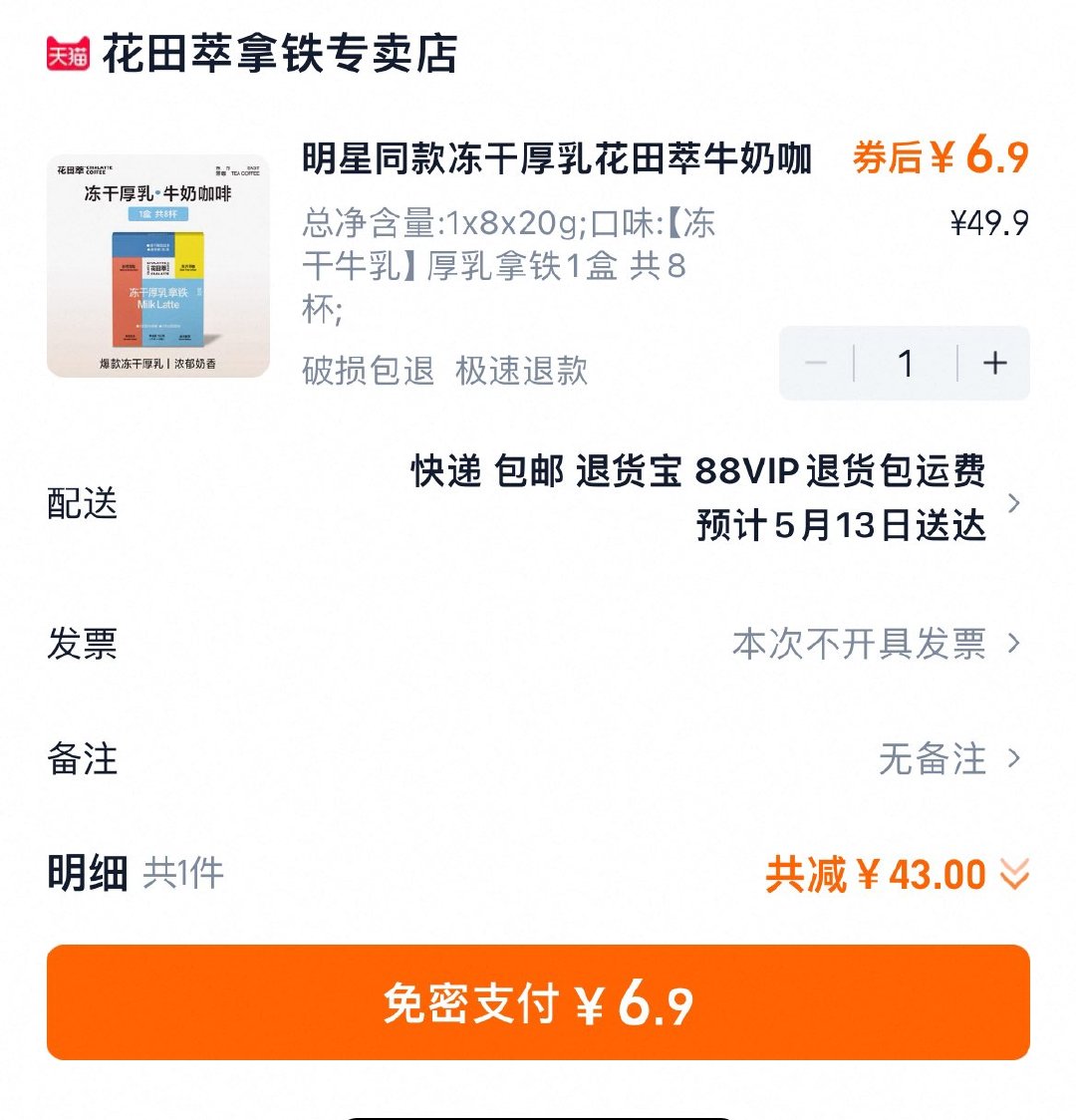Expand the 共减 ¥43.00 discount details

tap(897, 875)
